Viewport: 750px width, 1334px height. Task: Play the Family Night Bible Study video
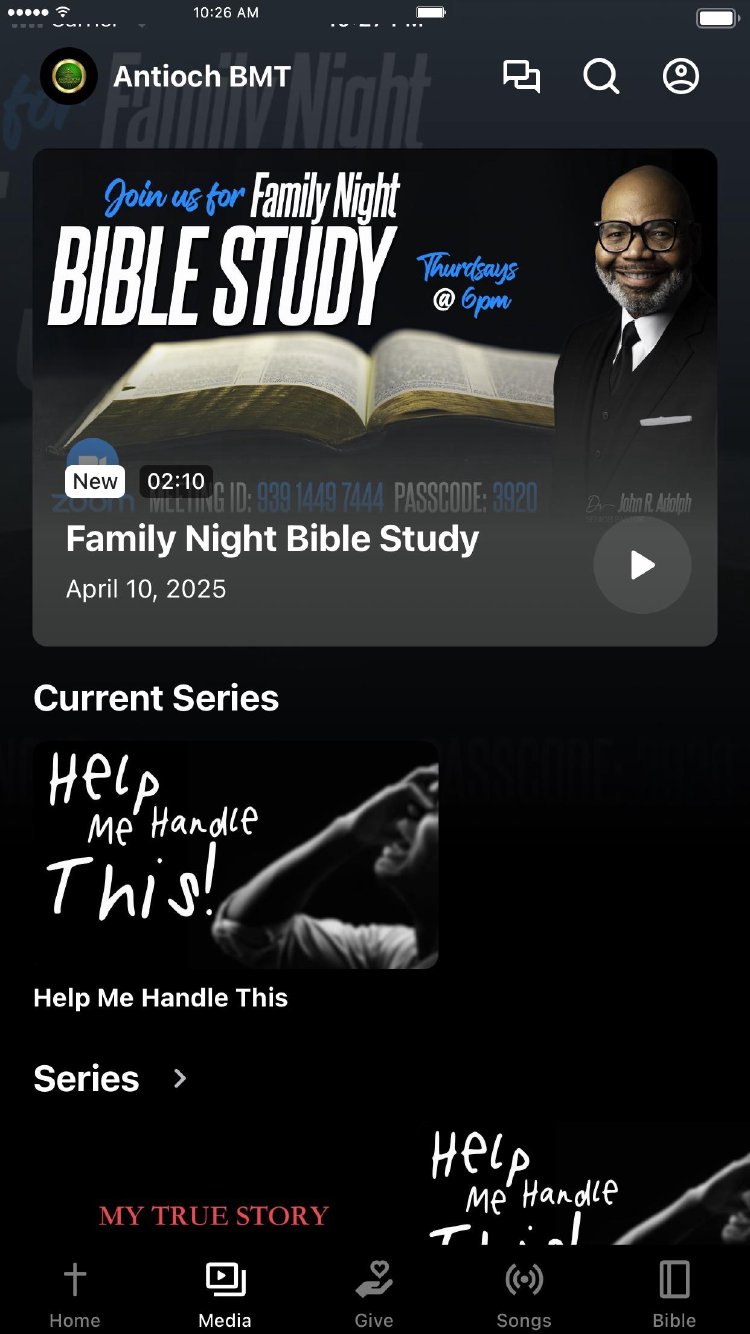point(642,565)
